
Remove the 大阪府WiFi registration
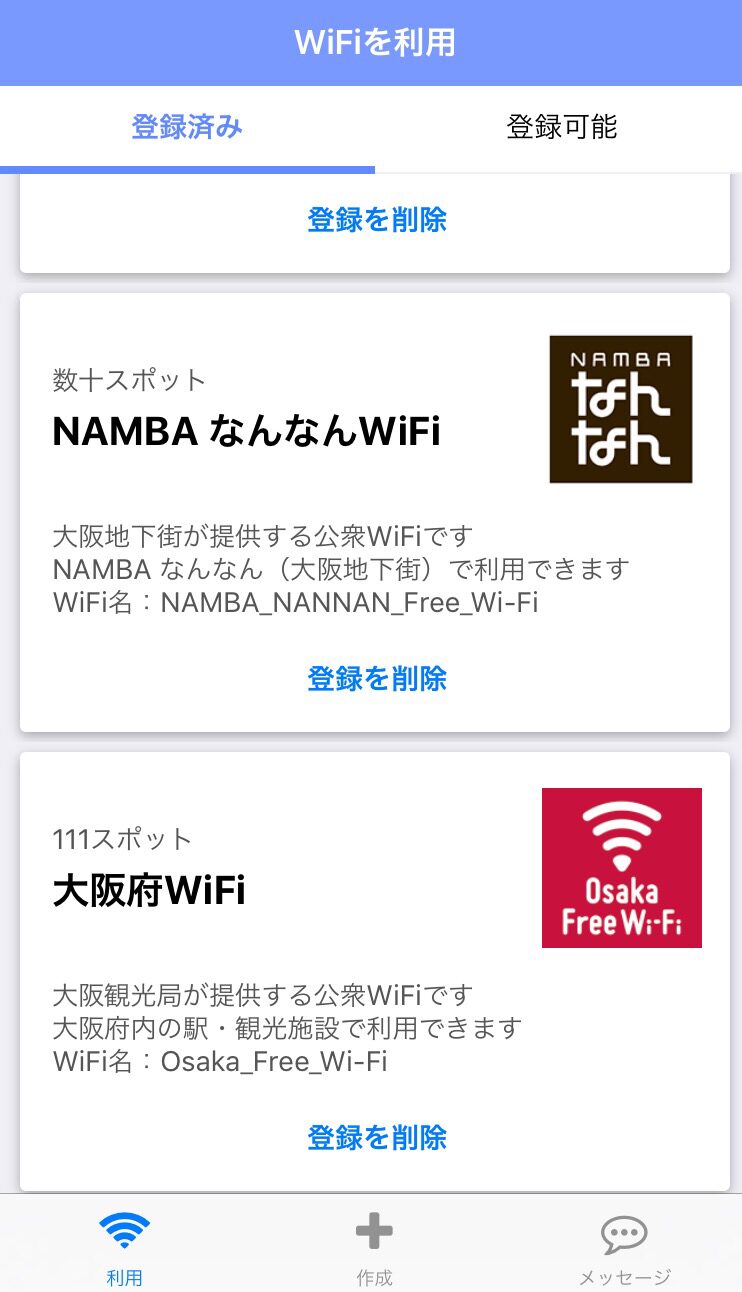click(377, 1138)
